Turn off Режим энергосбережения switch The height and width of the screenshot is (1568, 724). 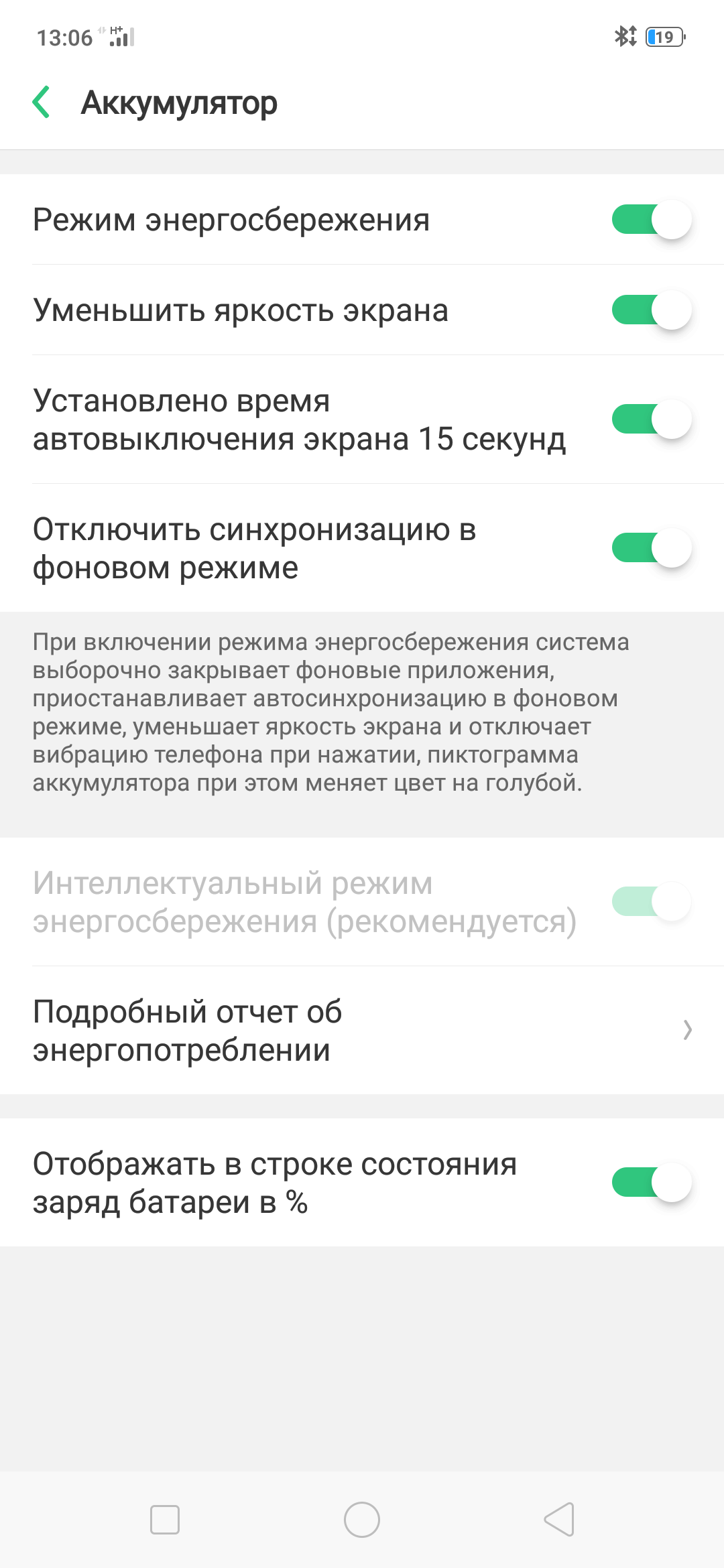652,220
